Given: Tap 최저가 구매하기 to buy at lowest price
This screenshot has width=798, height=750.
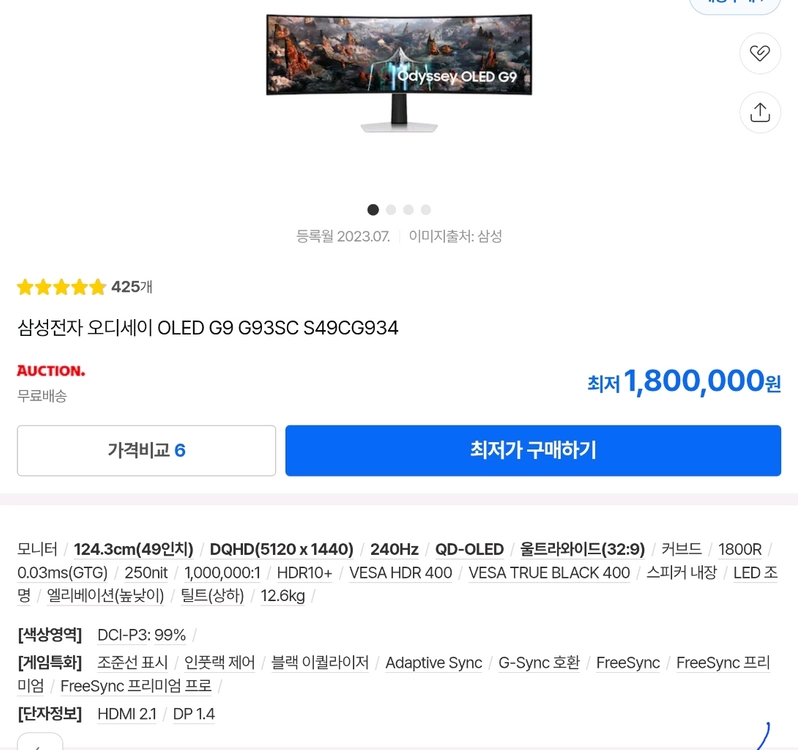Looking at the screenshot, I should tap(533, 450).
